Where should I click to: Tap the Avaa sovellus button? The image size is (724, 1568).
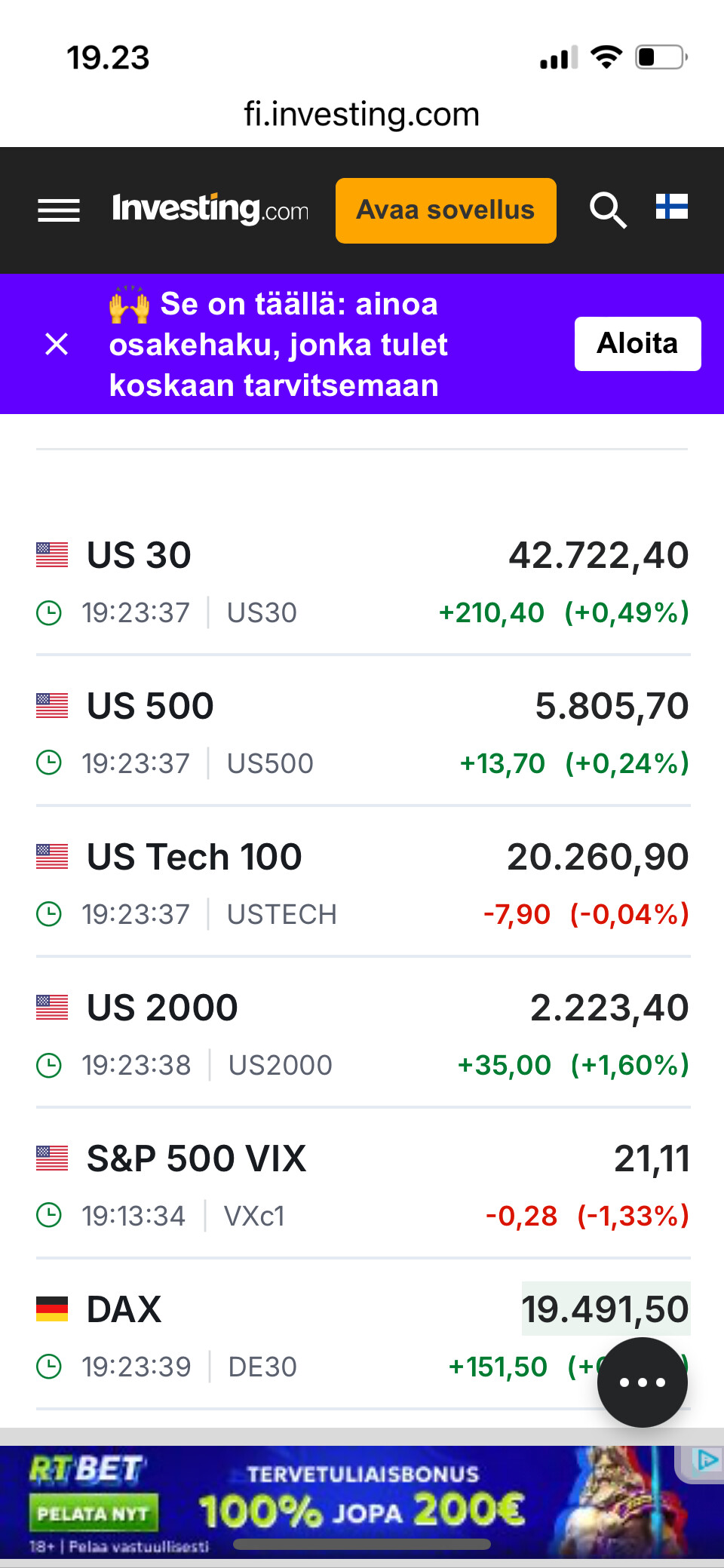click(x=446, y=210)
